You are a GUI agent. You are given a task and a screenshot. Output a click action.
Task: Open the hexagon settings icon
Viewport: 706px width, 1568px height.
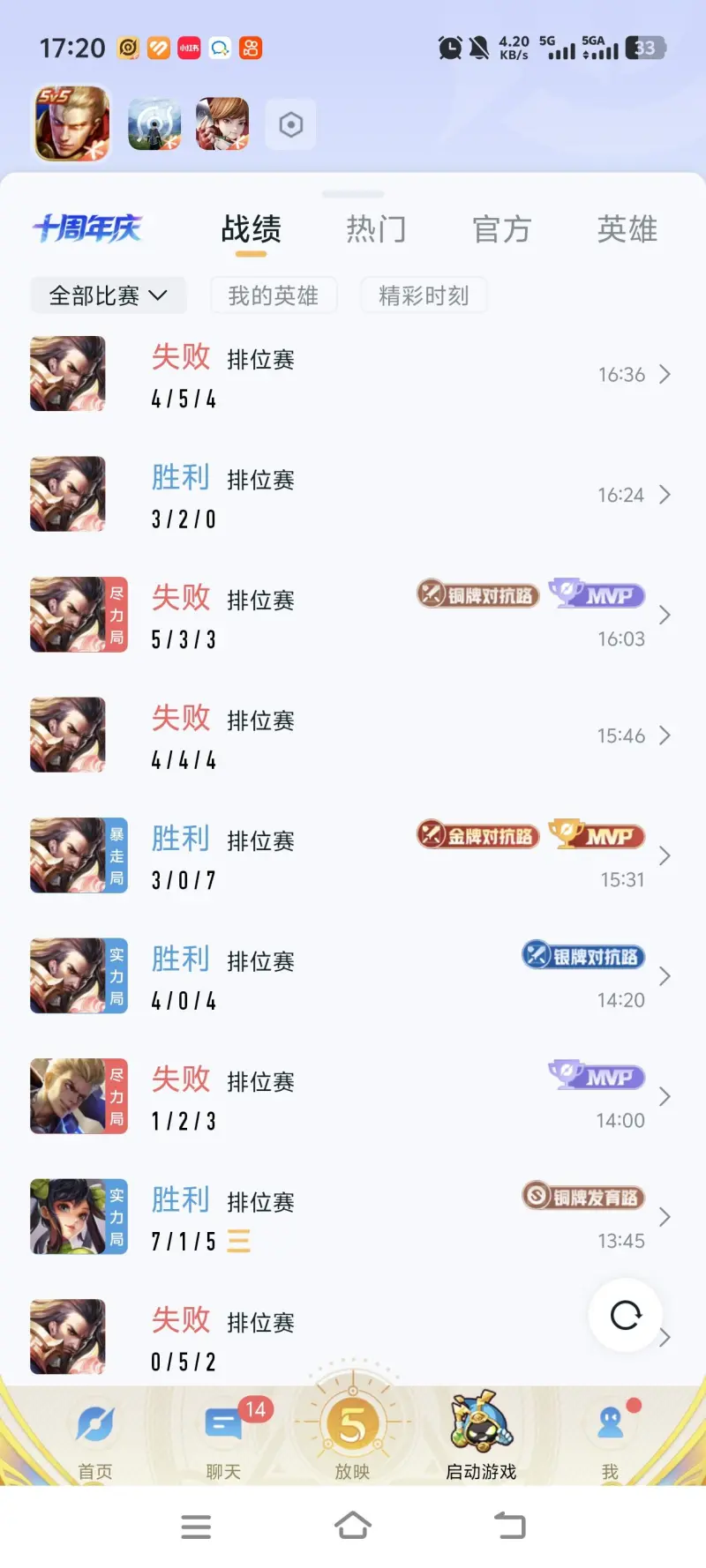290,125
